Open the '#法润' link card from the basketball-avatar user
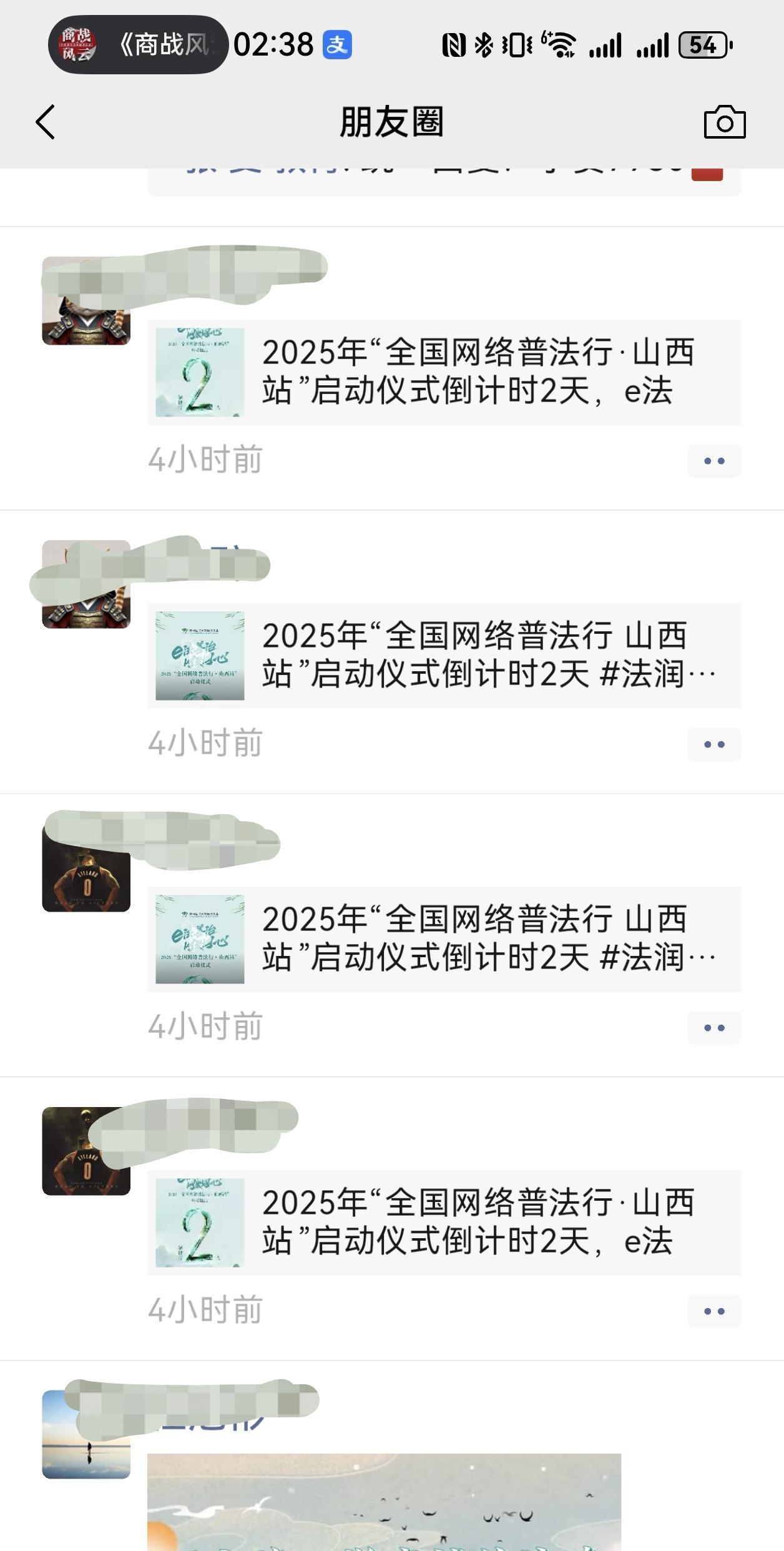The height and width of the screenshot is (1551, 784). coord(444,939)
